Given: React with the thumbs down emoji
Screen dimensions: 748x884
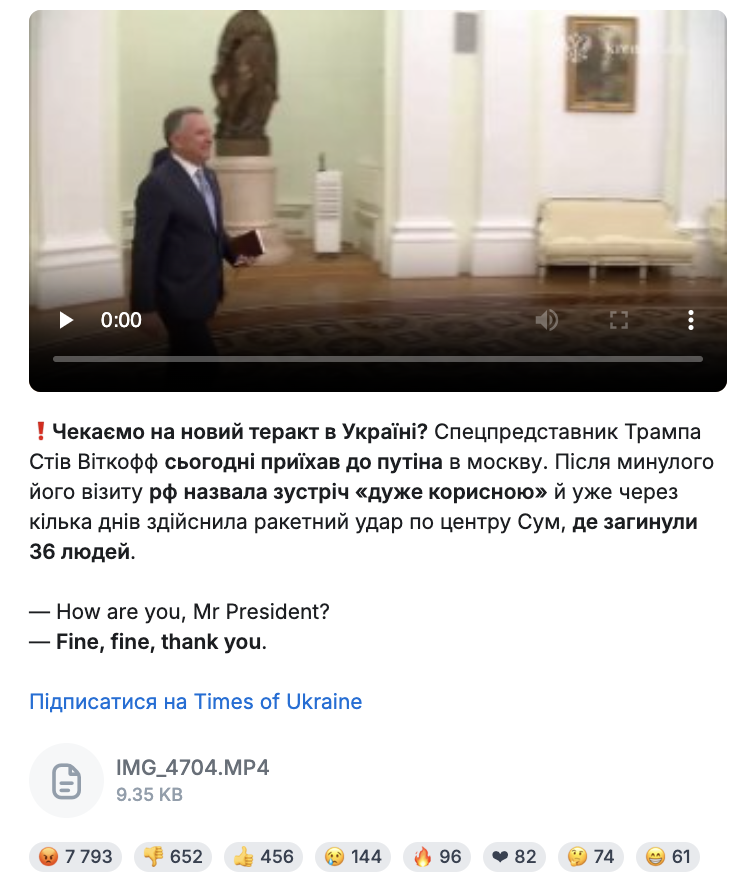Looking at the screenshot, I should (173, 857).
